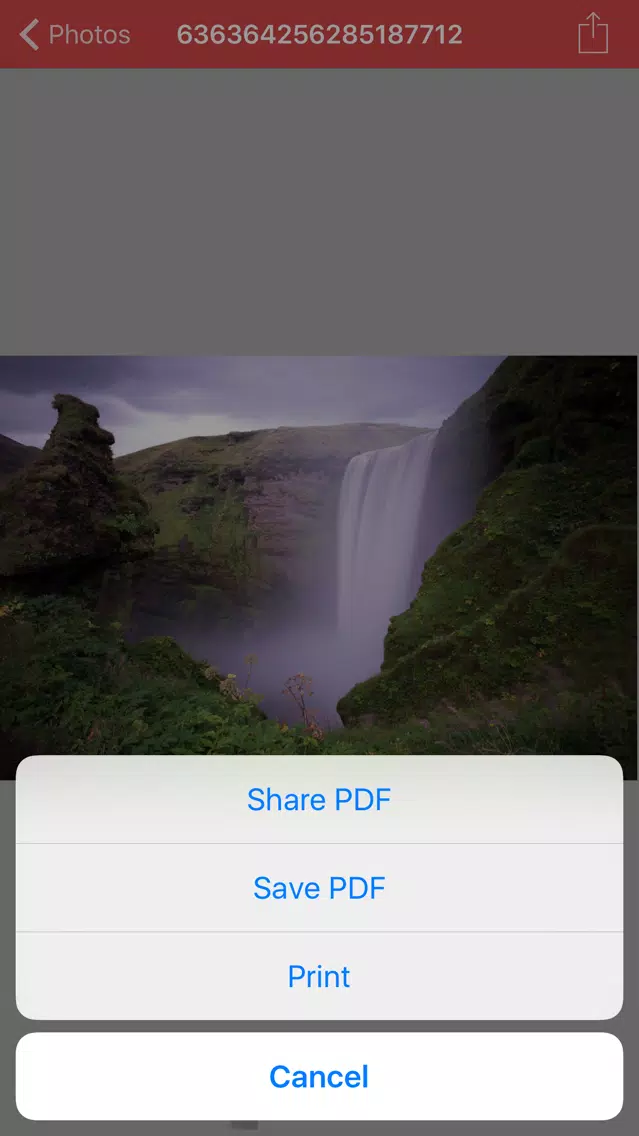Select the Save PDF option
The width and height of the screenshot is (639, 1136).
[x=319, y=888]
